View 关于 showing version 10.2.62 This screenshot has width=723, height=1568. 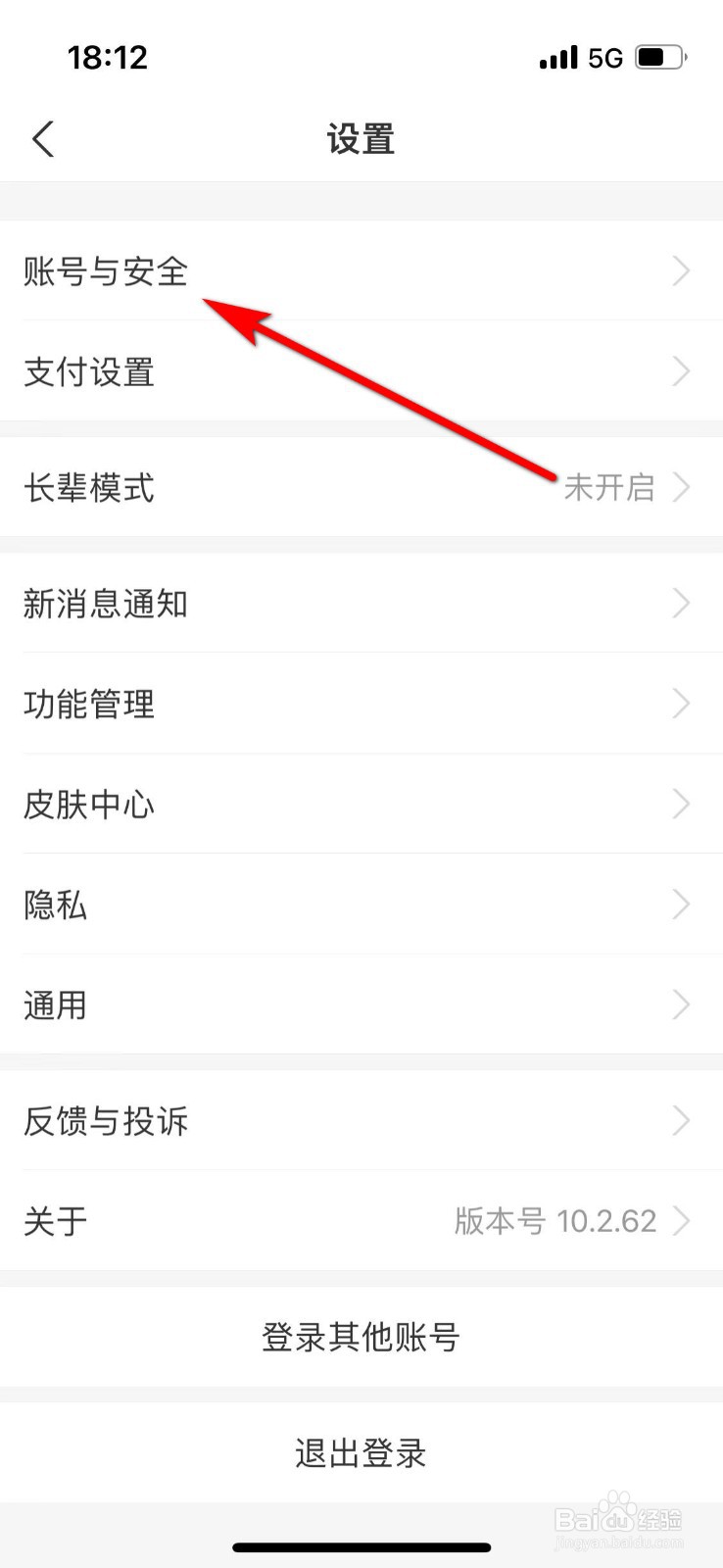pos(55,1221)
